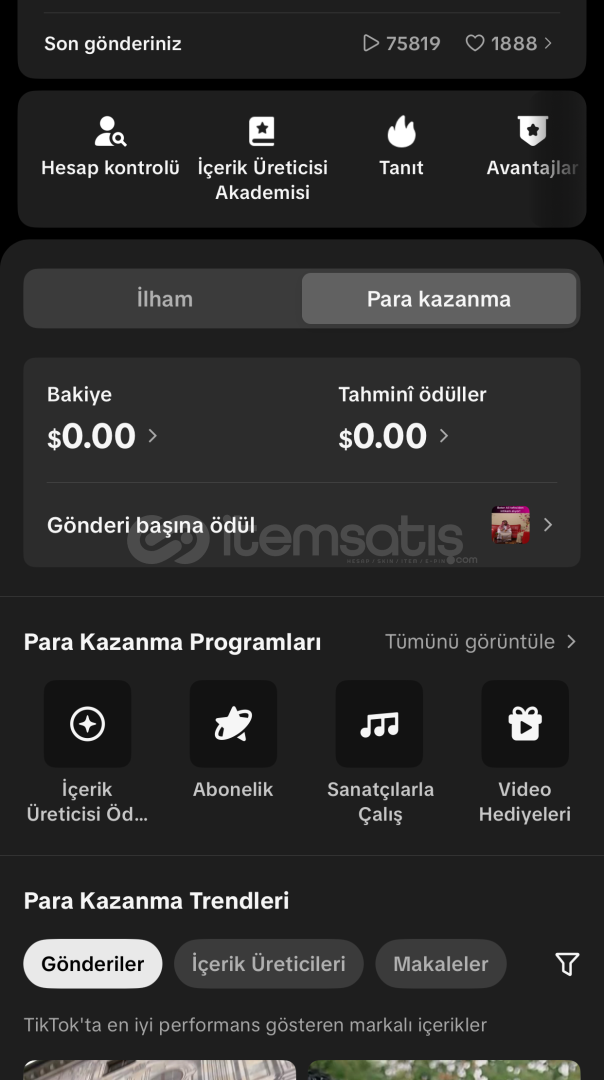Open the Abonelik program

[233, 740]
